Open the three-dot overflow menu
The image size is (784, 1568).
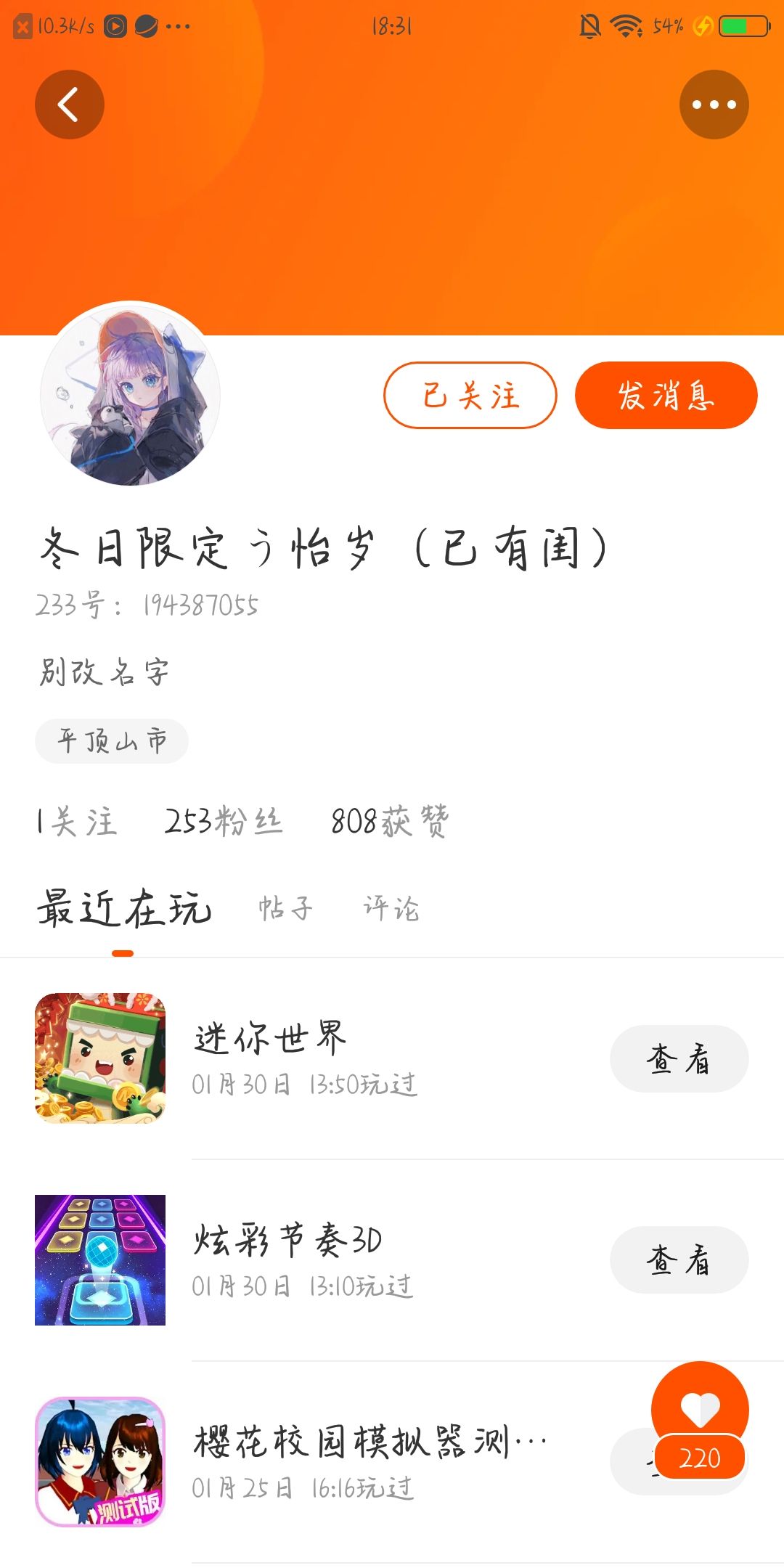(714, 105)
